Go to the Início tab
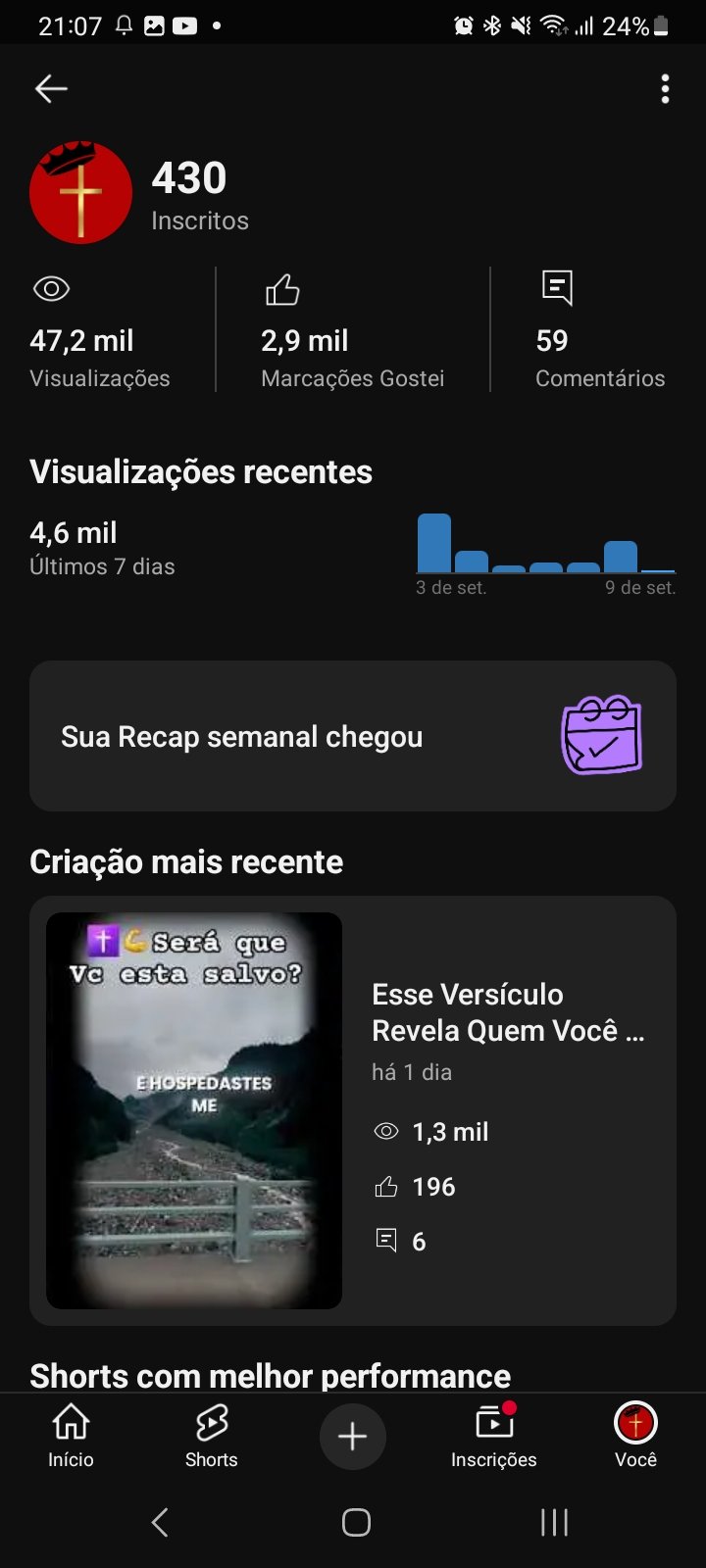 click(71, 1436)
